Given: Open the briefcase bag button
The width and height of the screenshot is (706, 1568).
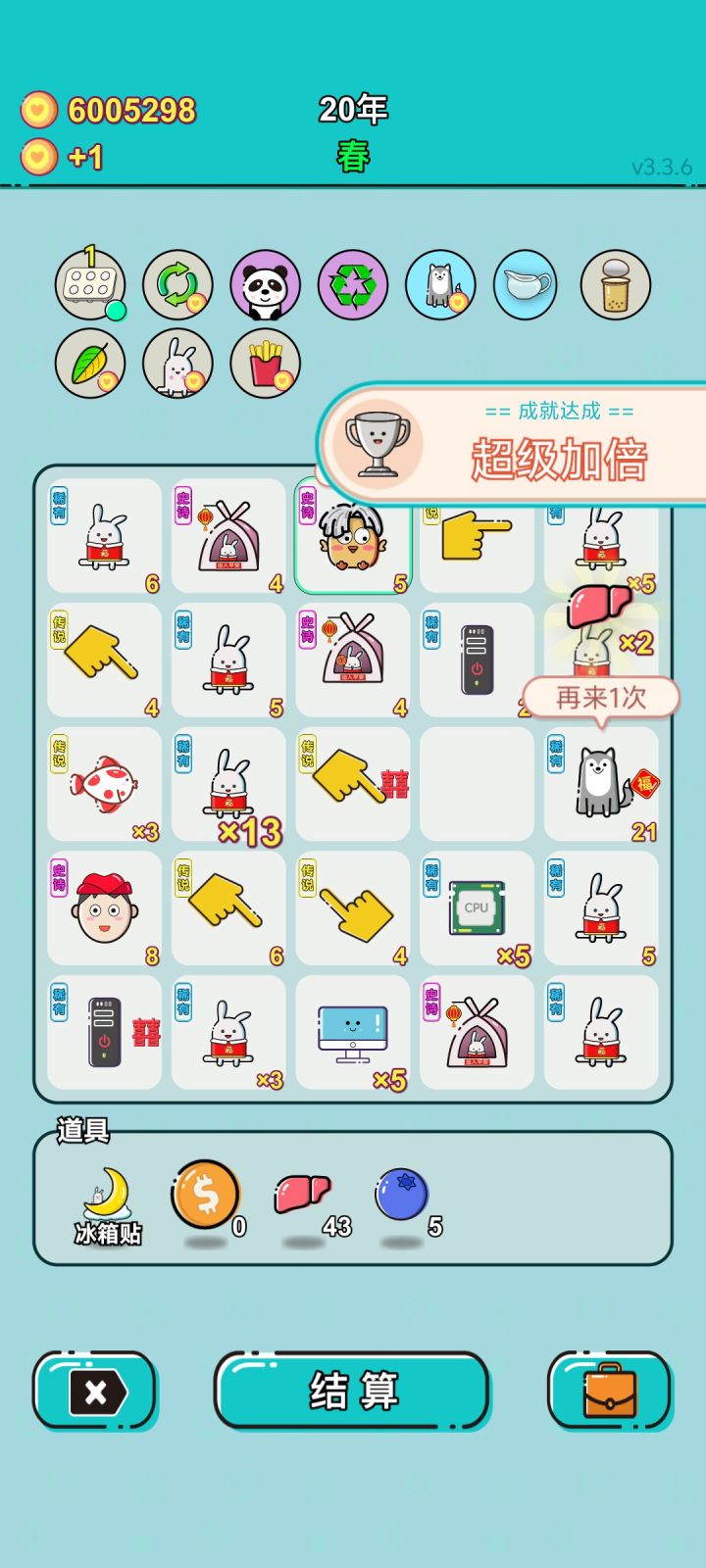Looking at the screenshot, I should pyautogui.click(x=610, y=1392).
